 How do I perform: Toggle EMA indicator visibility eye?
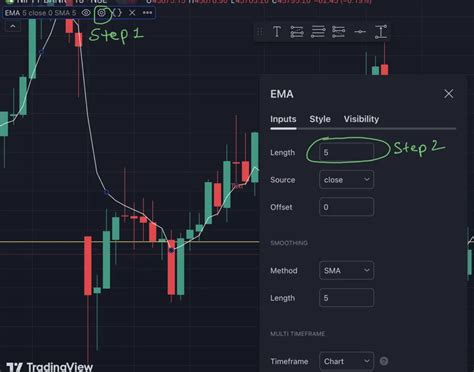(86, 13)
